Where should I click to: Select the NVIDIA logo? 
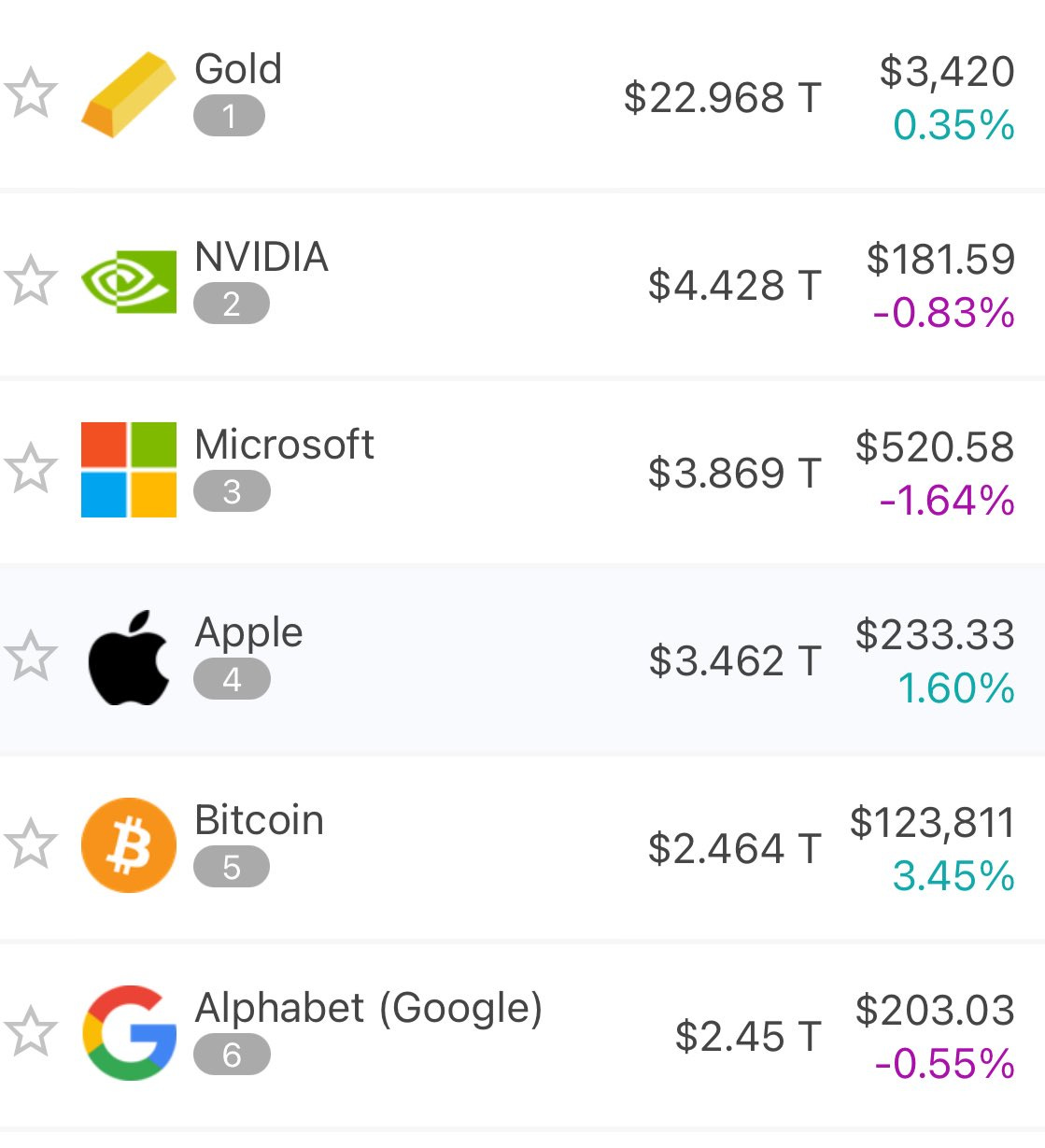[129, 280]
